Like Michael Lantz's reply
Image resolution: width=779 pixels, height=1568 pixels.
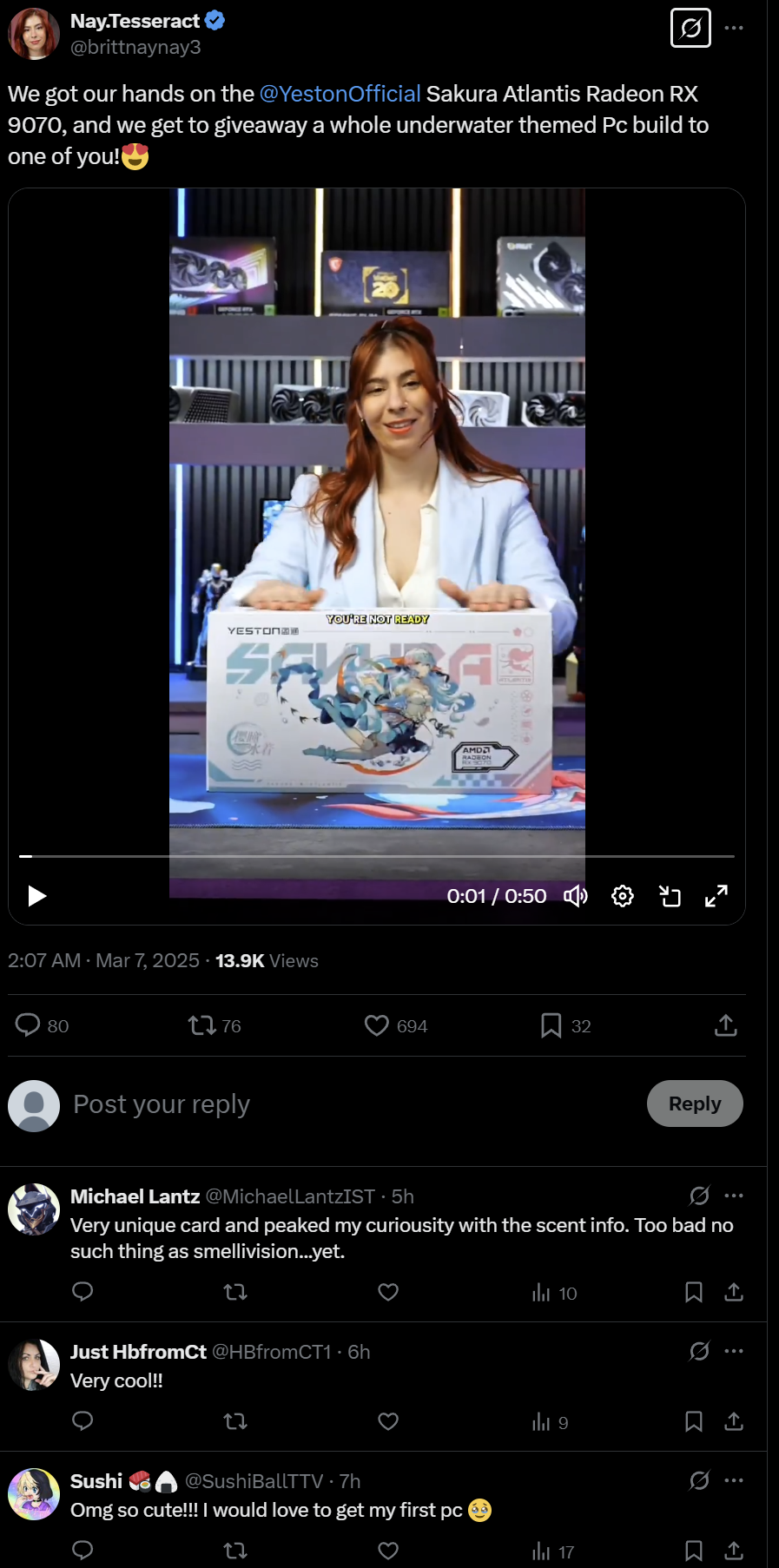[x=388, y=1292]
